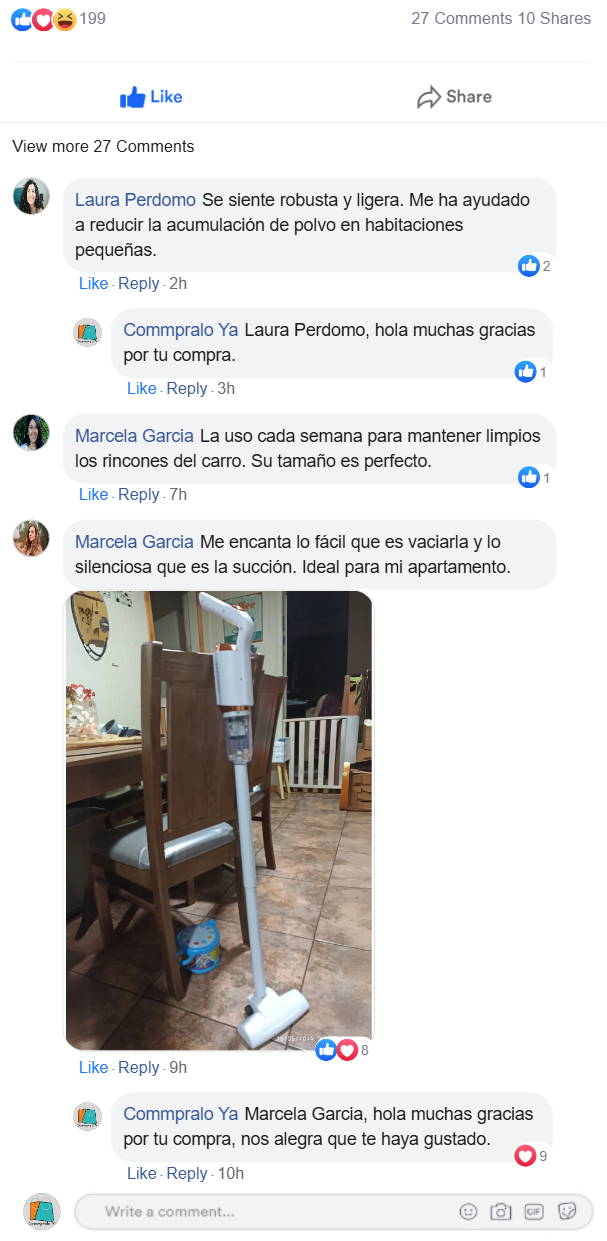
Task: Add a GIF to the comment
Action: pos(534,1211)
